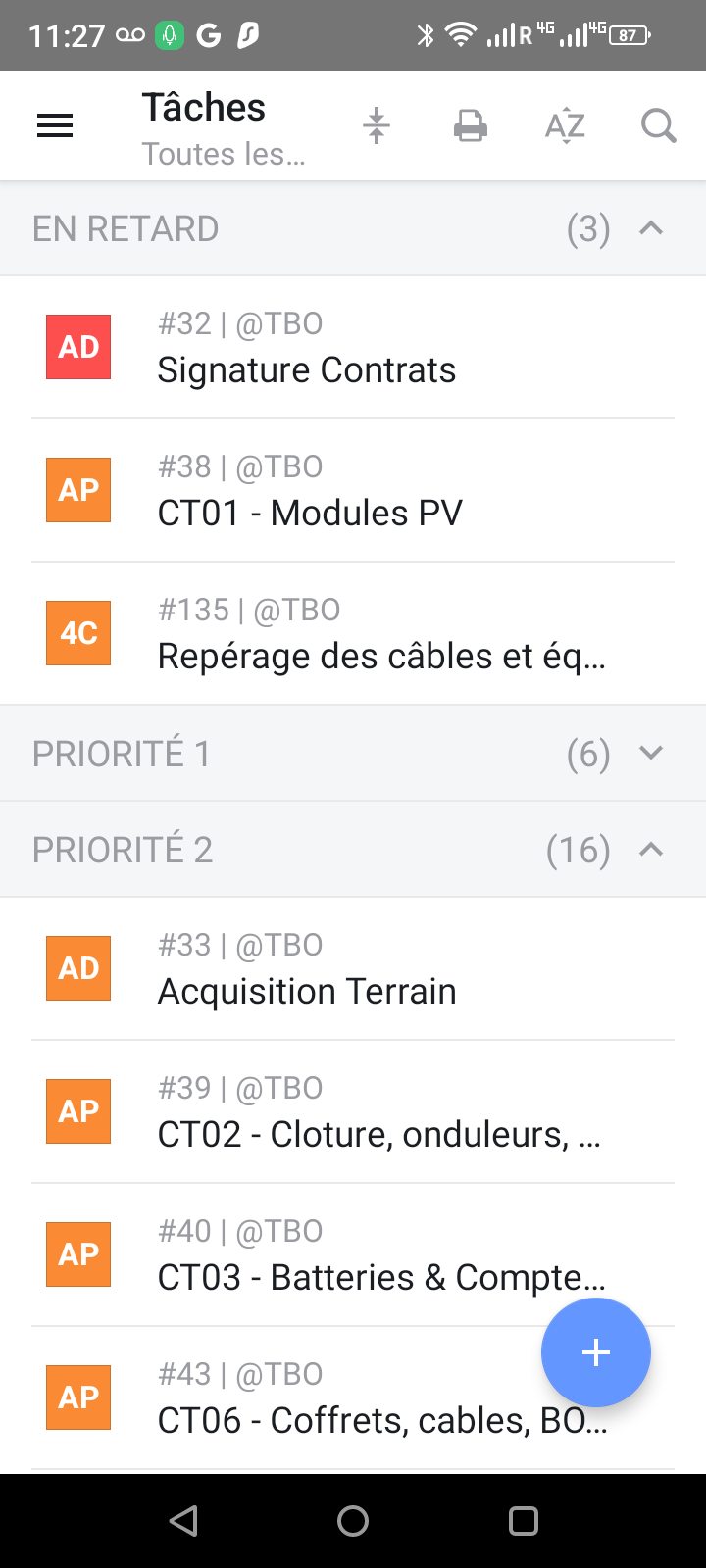Sort tasks alphabetically with the A-Z icon
Image resolution: width=706 pixels, height=1568 pixels.
[x=565, y=125]
